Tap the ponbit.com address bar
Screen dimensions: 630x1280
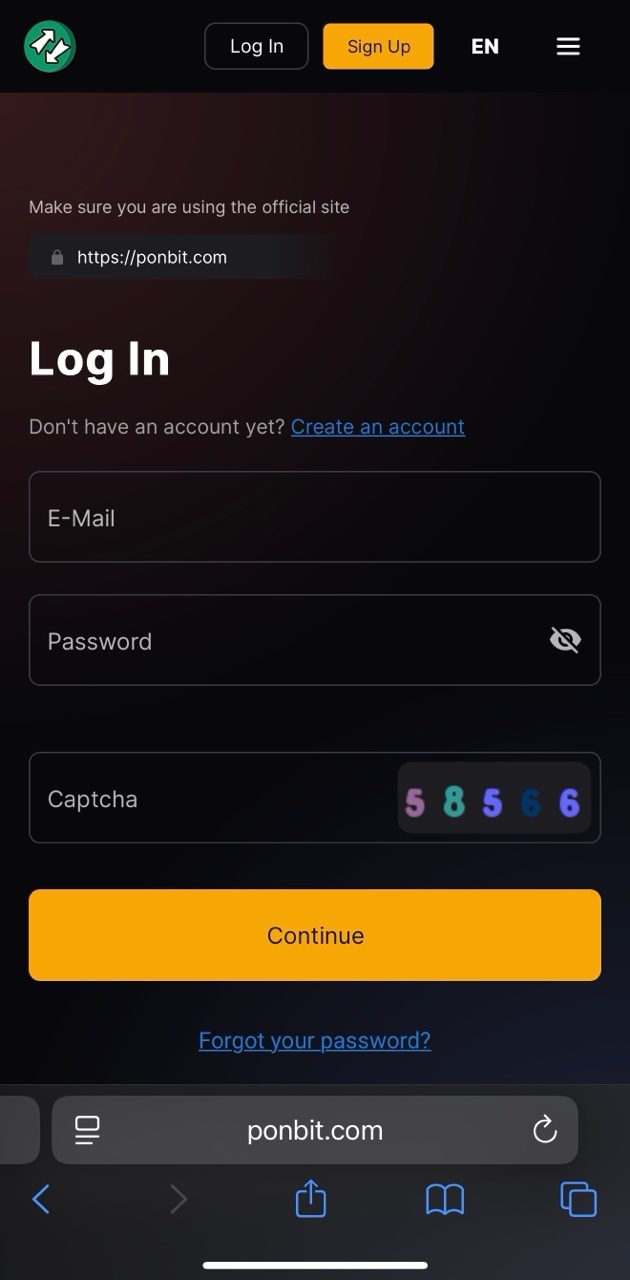tap(314, 1130)
